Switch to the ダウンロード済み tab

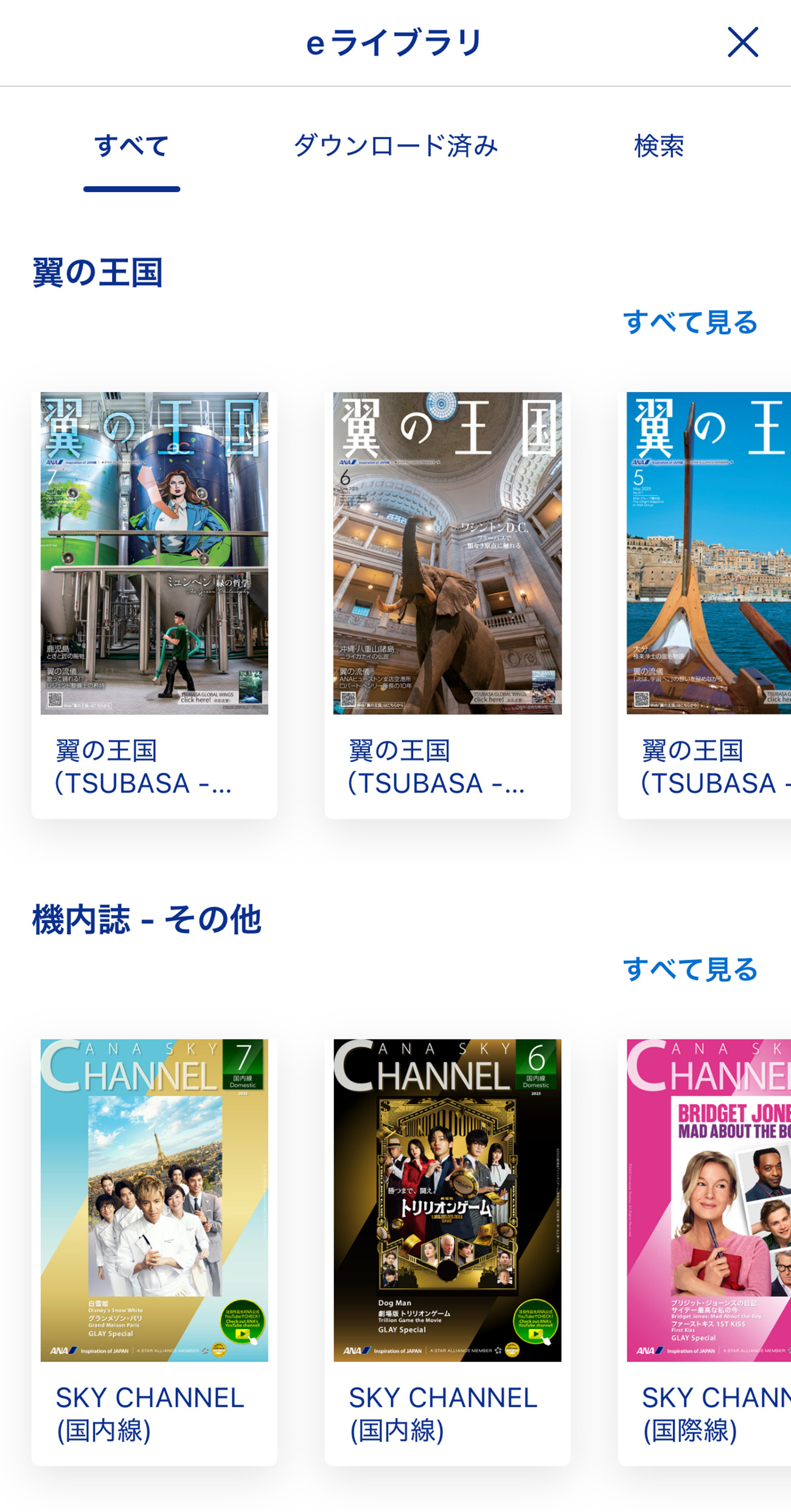coord(395,146)
